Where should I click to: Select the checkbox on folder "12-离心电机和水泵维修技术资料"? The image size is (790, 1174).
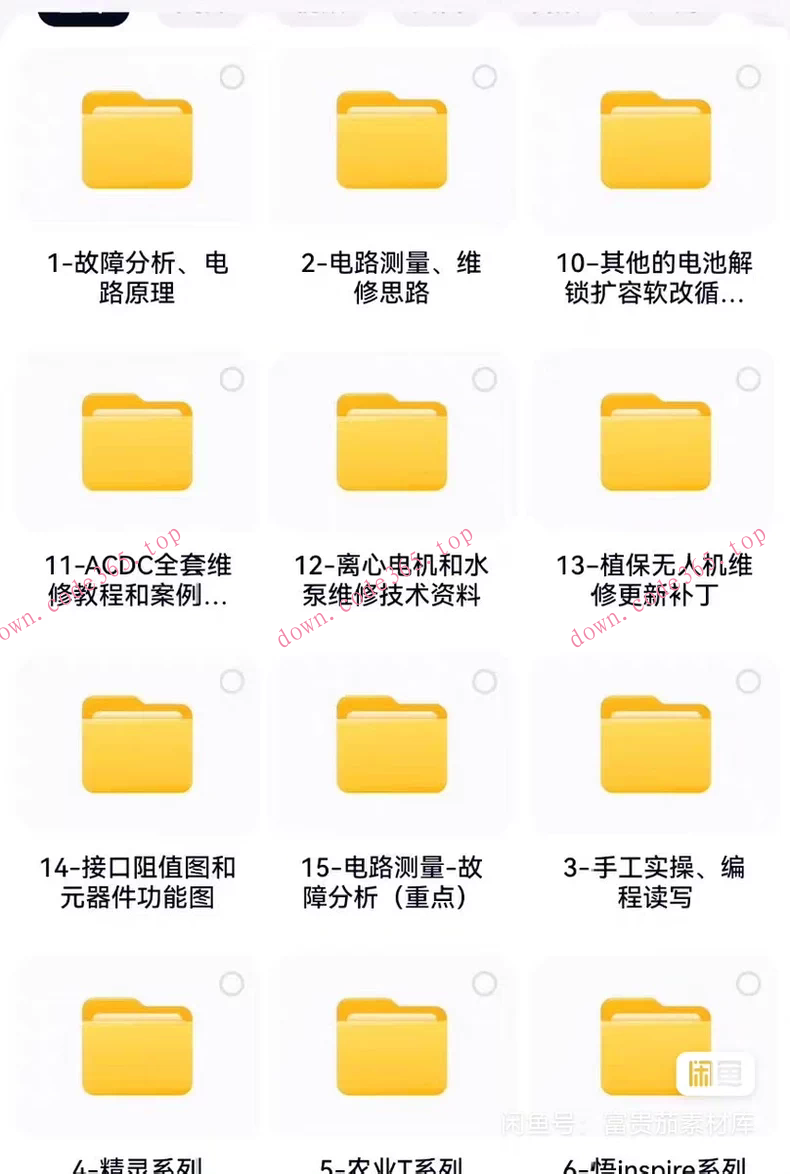click(485, 379)
